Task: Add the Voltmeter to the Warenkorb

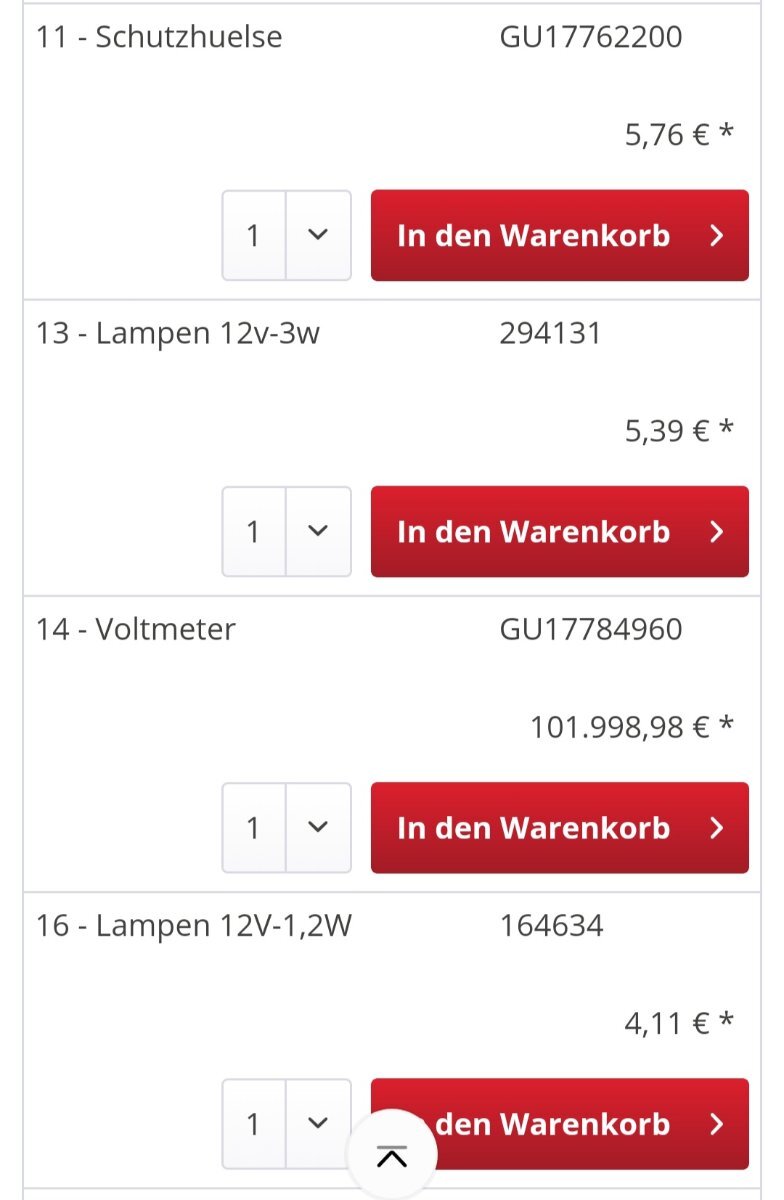Action: (559, 828)
